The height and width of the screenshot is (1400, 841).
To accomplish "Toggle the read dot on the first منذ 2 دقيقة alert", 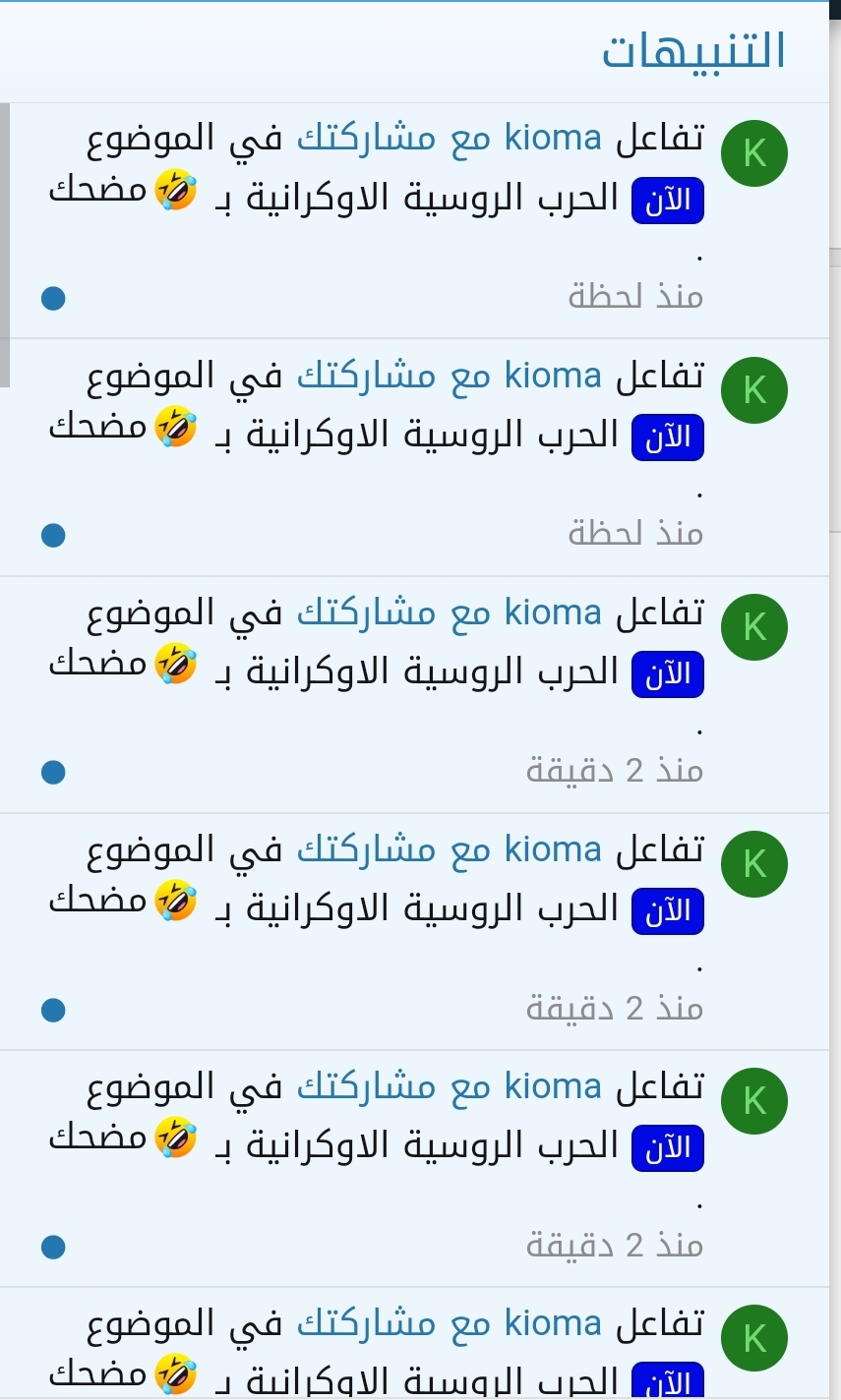I will 54,773.
